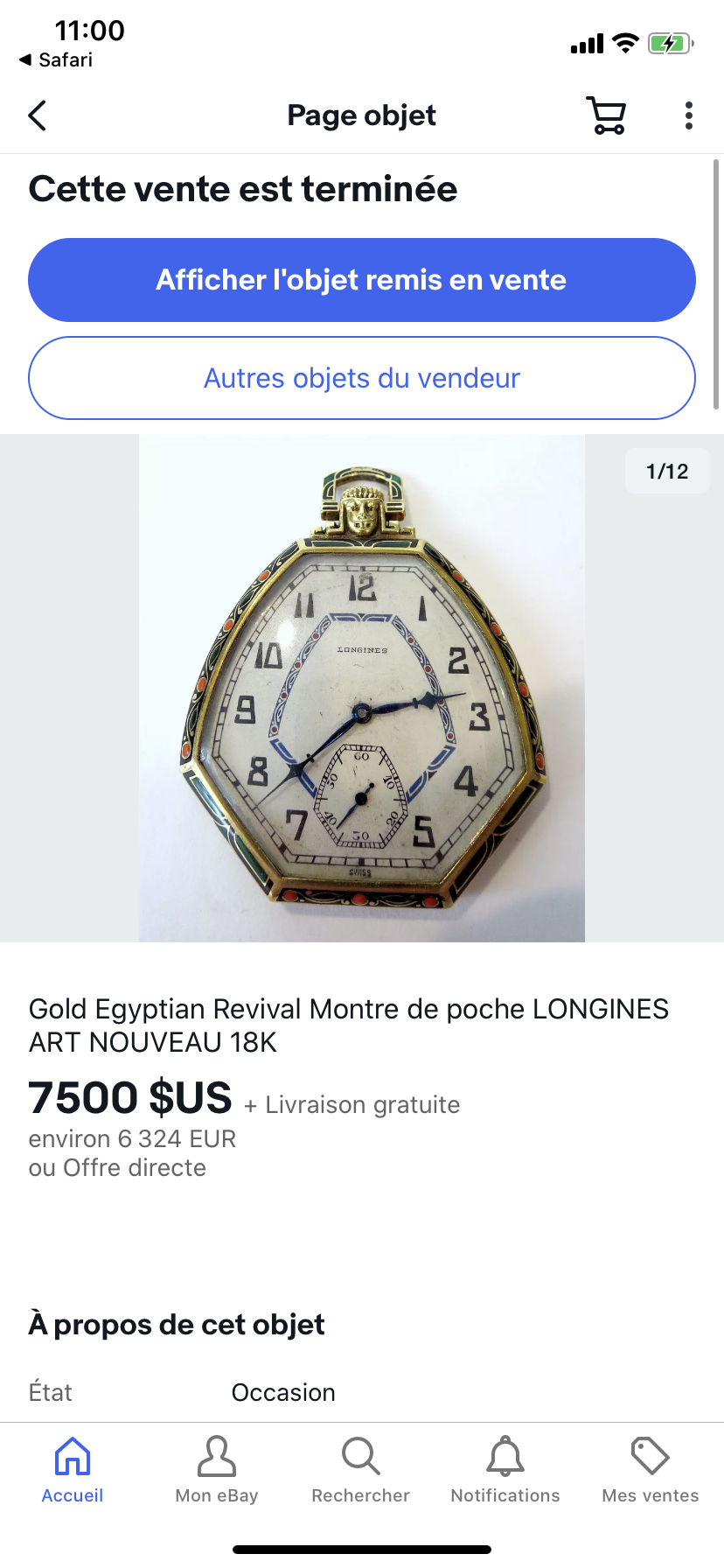
Task: Tap Afficher l'objet remis en vente
Action: [x=362, y=280]
